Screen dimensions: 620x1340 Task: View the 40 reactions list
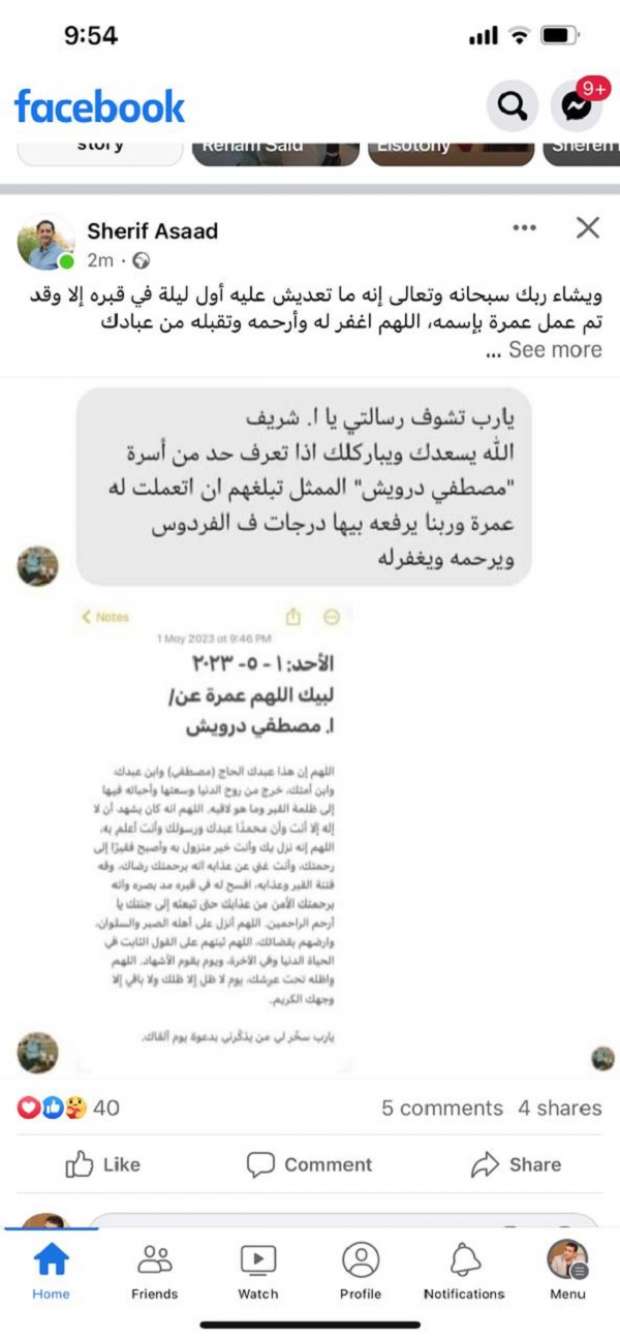pos(68,1108)
